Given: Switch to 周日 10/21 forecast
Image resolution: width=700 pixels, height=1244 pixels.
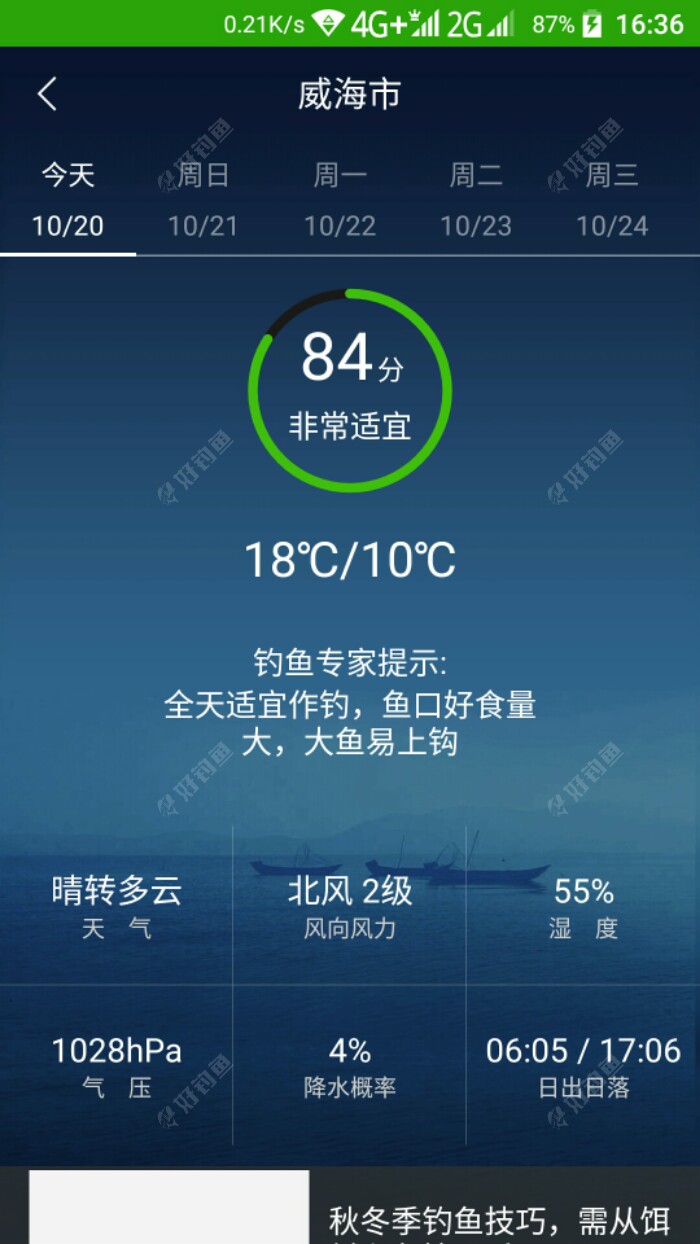Looking at the screenshot, I should click(x=203, y=200).
